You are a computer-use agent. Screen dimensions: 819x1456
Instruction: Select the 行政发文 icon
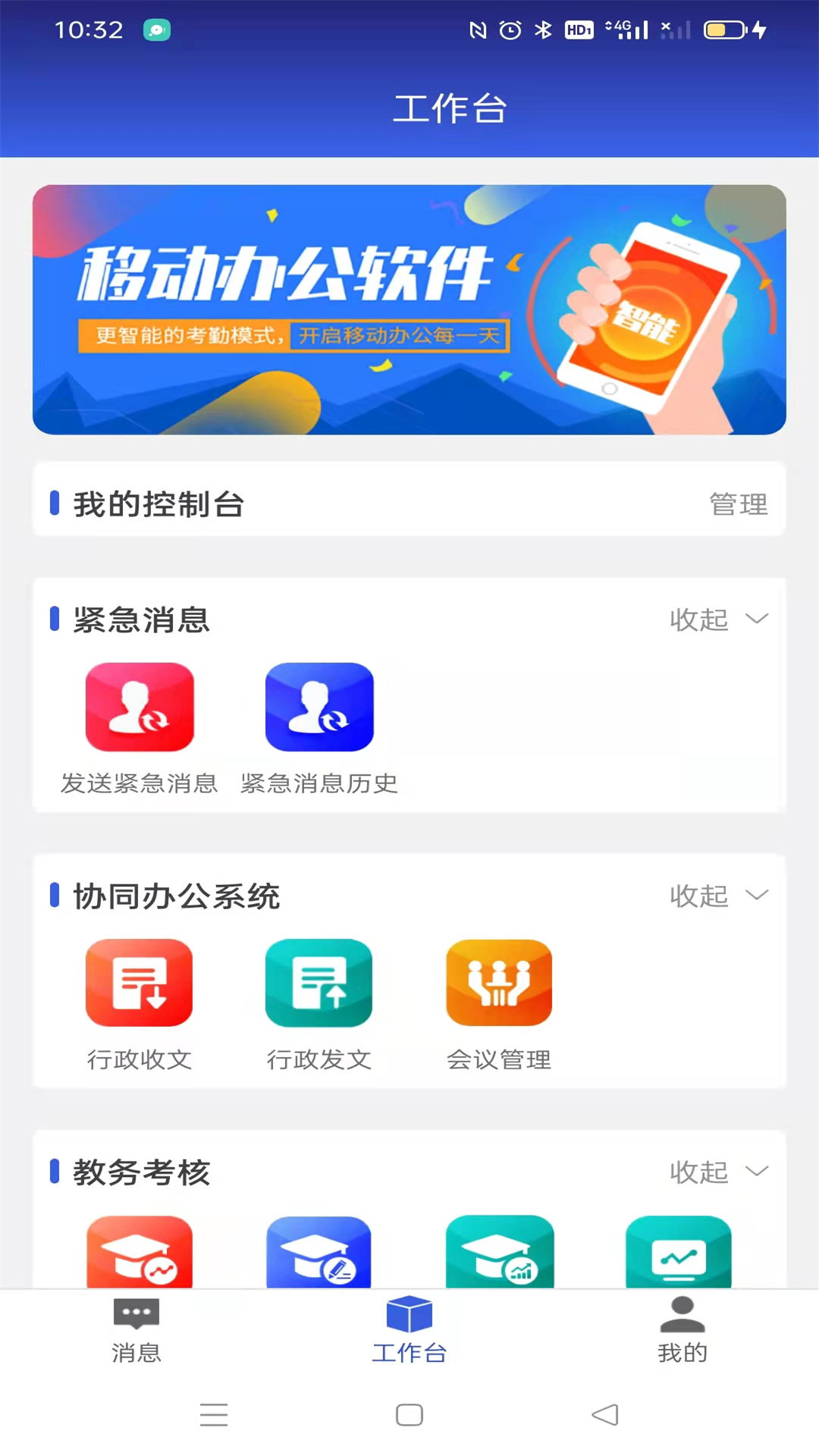click(319, 984)
